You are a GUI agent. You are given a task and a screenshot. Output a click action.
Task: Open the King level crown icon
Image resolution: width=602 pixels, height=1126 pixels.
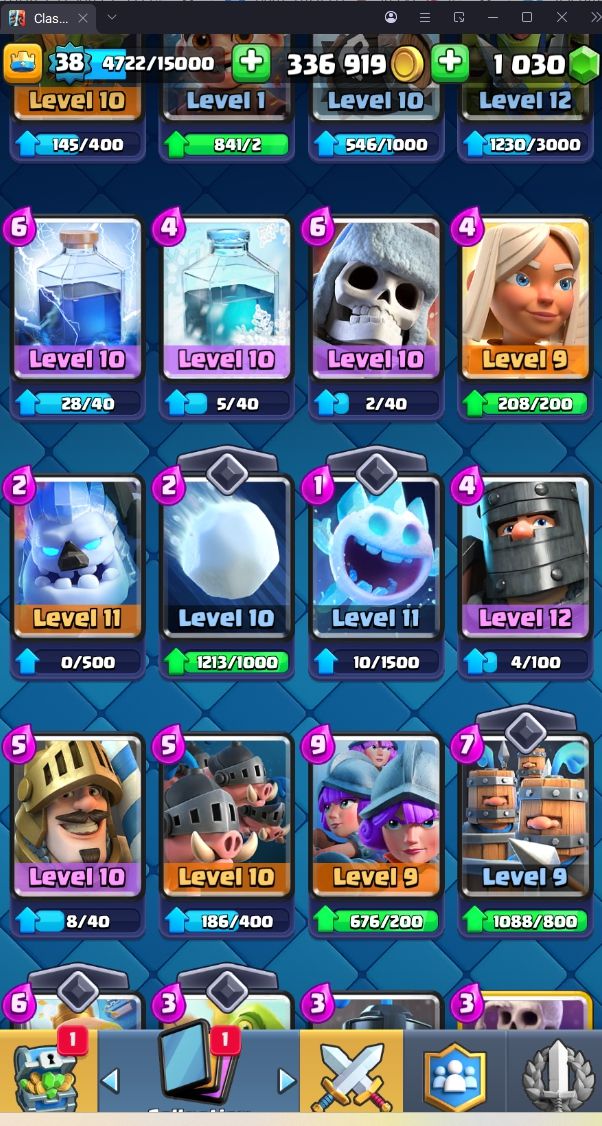(22, 63)
